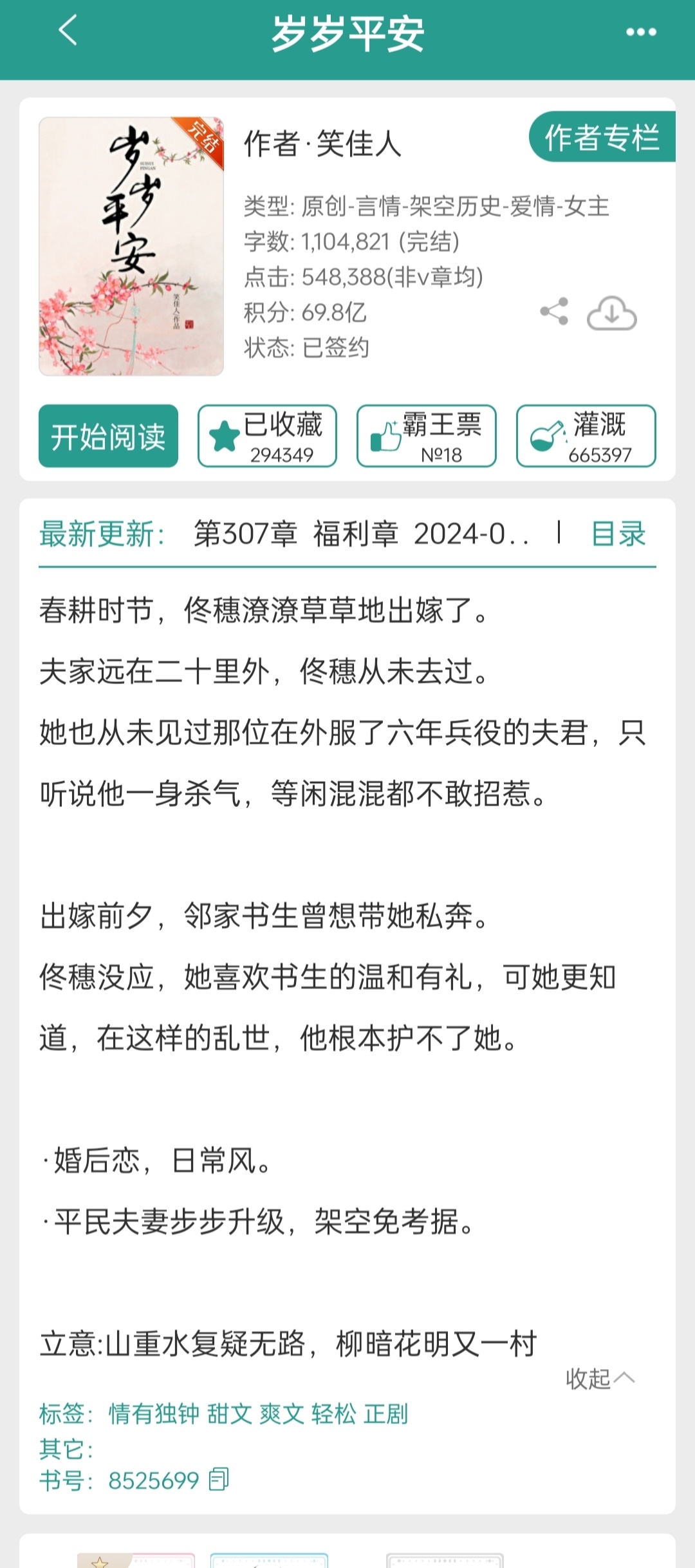Tap the 岁岁平安 book cover image
The height and width of the screenshot is (1568, 695).
pos(131,247)
